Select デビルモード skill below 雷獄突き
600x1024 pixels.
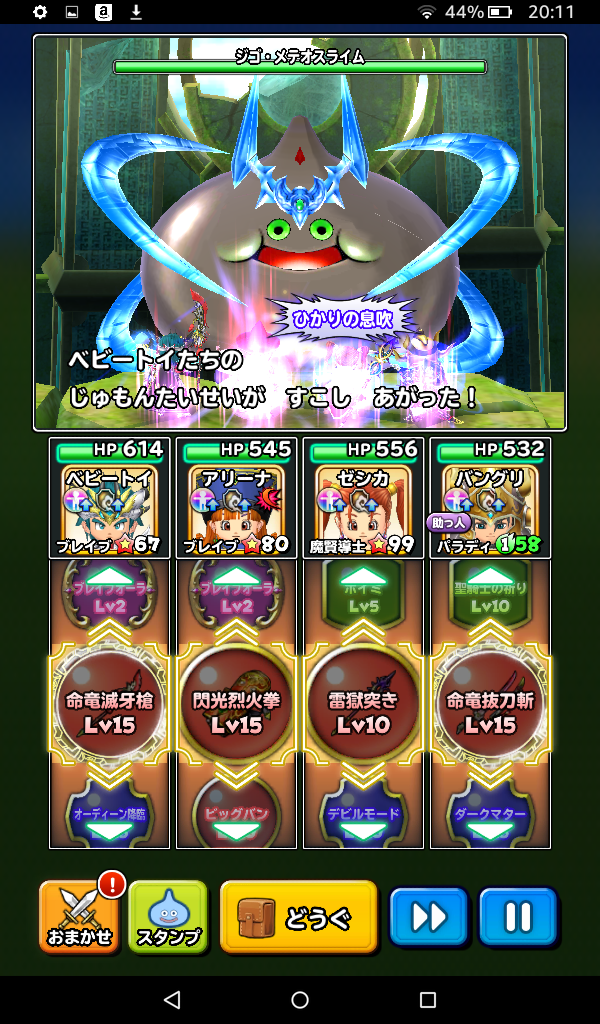pos(362,816)
